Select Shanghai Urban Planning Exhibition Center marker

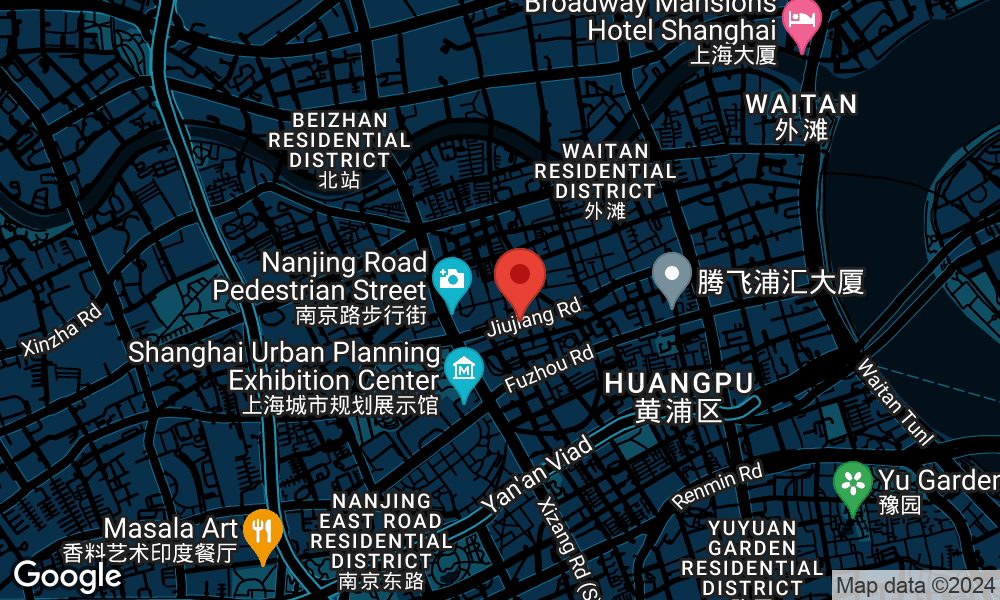(464, 371)
